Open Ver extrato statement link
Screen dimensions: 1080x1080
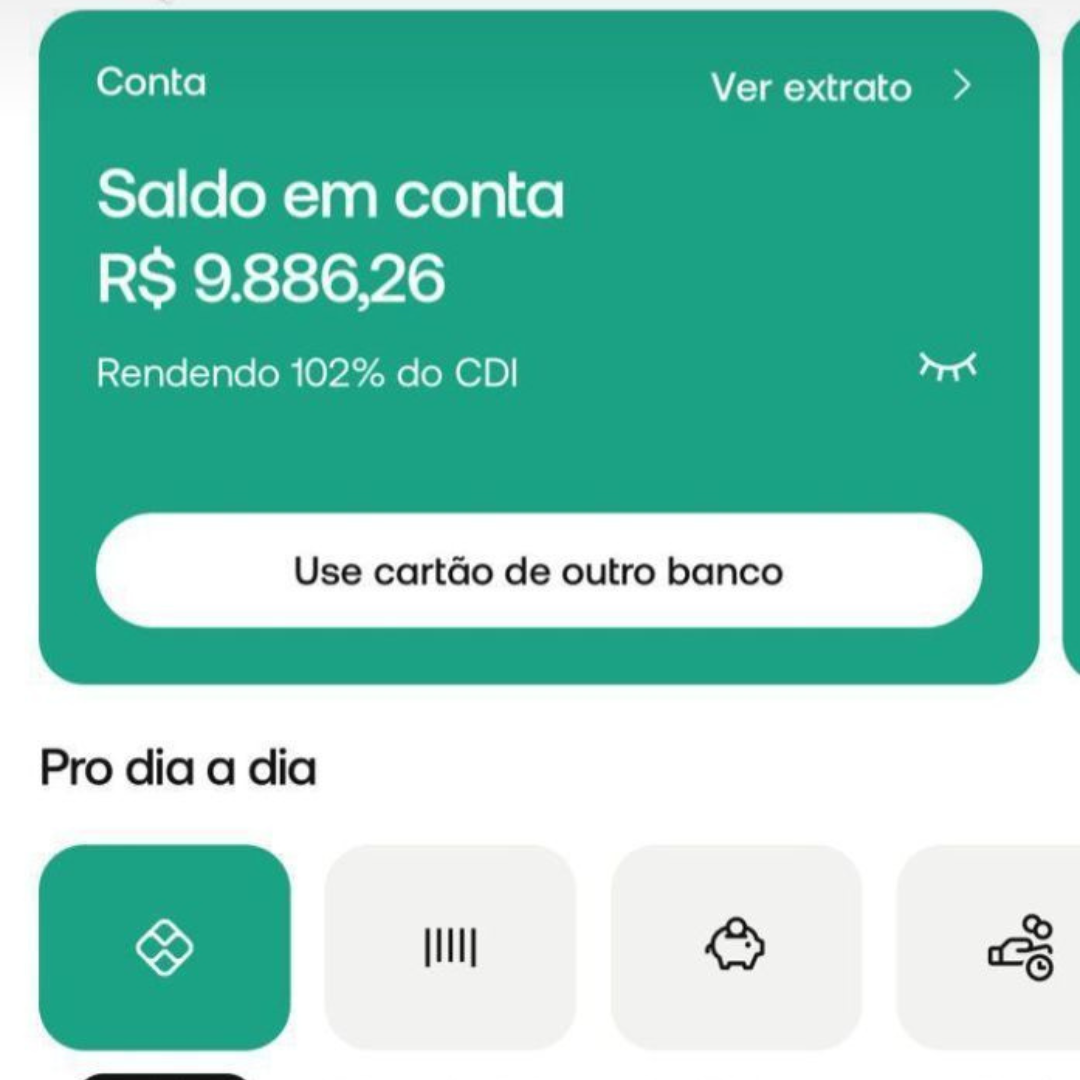click(x=838, y=88)
